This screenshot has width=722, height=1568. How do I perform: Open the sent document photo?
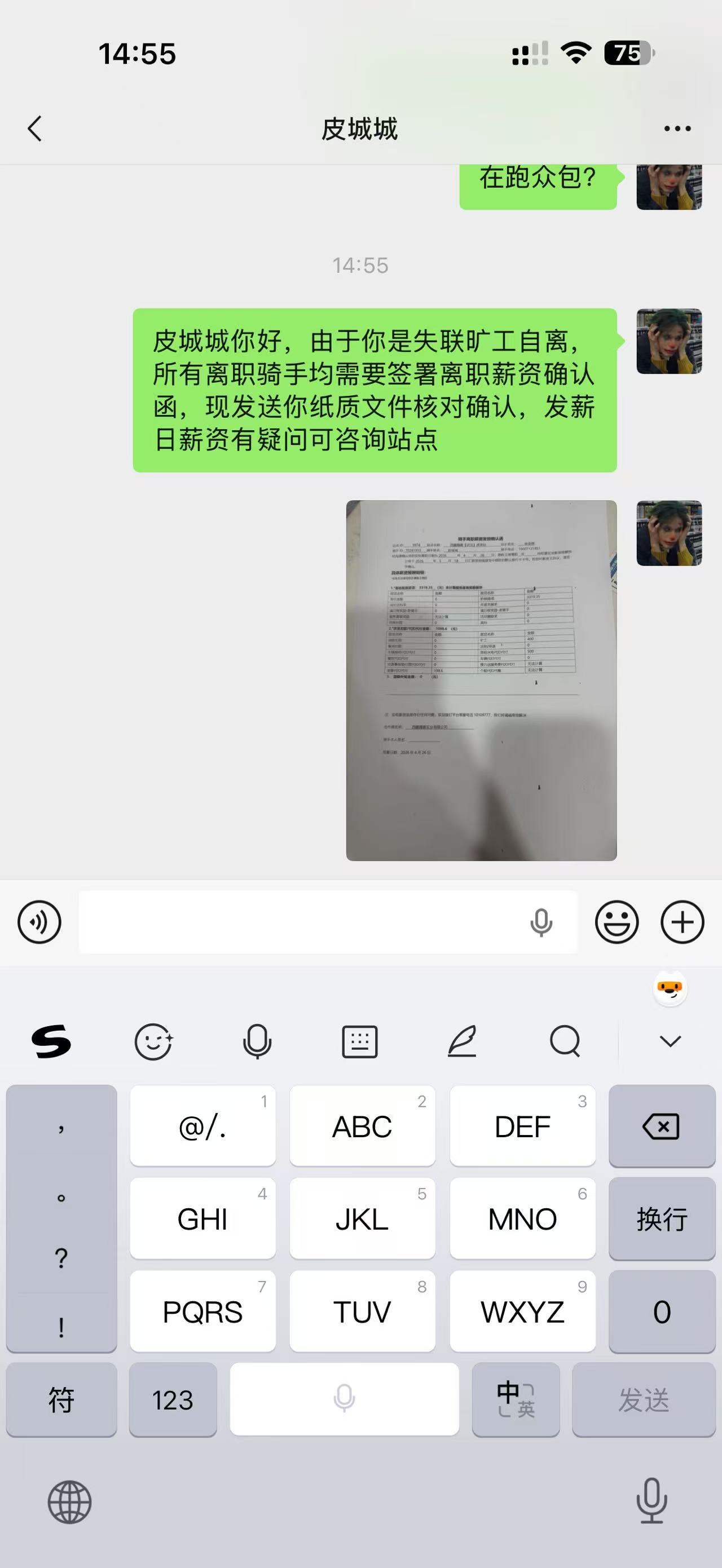[481, 680]
